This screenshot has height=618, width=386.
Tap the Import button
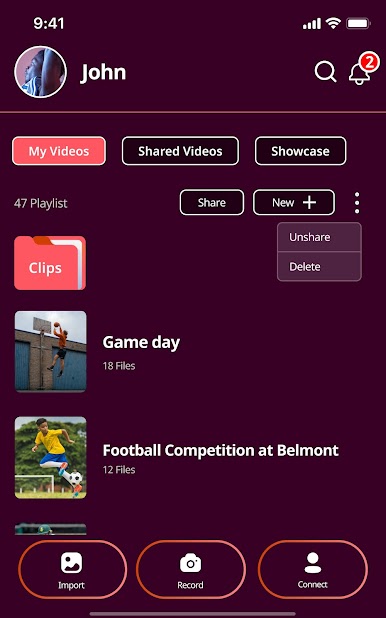coord(73,570)
